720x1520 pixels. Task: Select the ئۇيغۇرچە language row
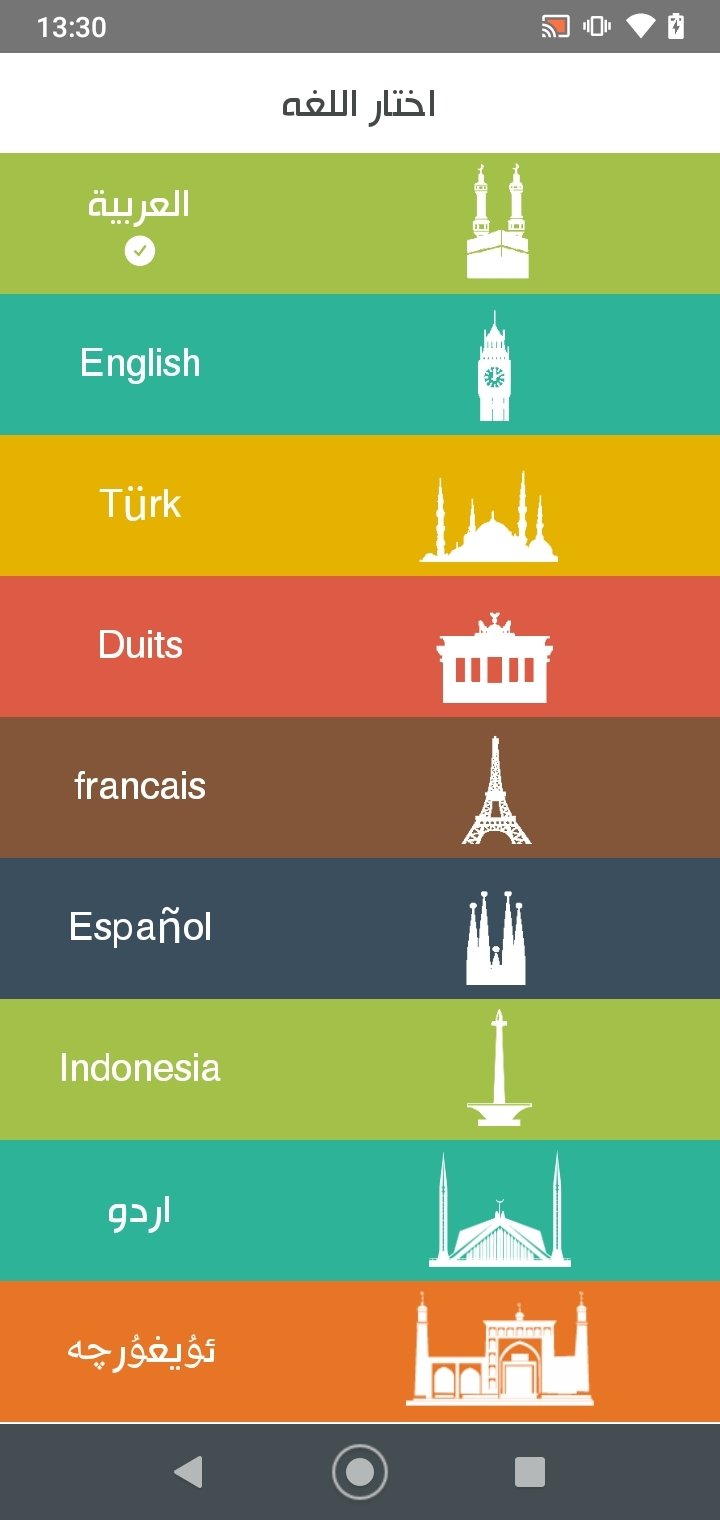pyautogui.click(x=360, y=1351)
